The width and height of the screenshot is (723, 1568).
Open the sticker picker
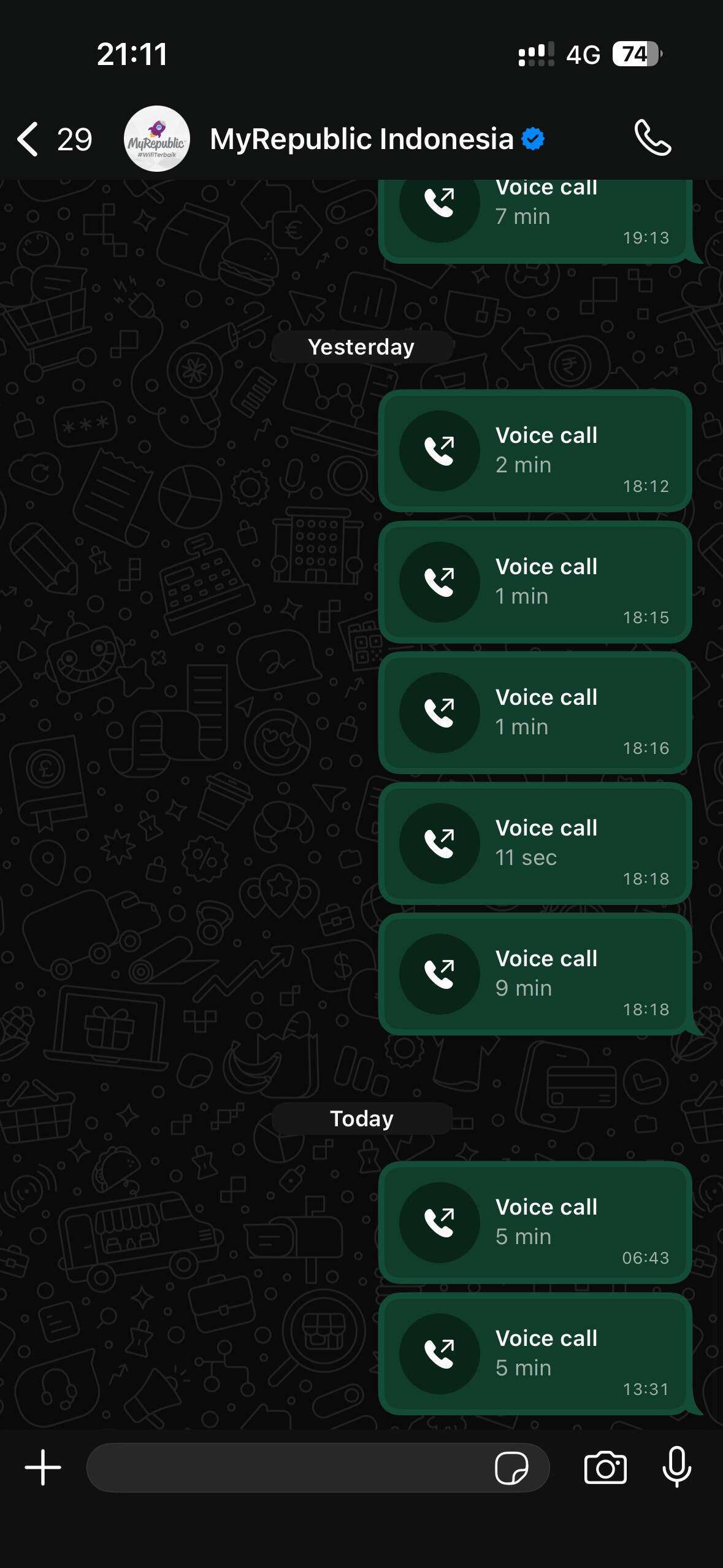511,1467
